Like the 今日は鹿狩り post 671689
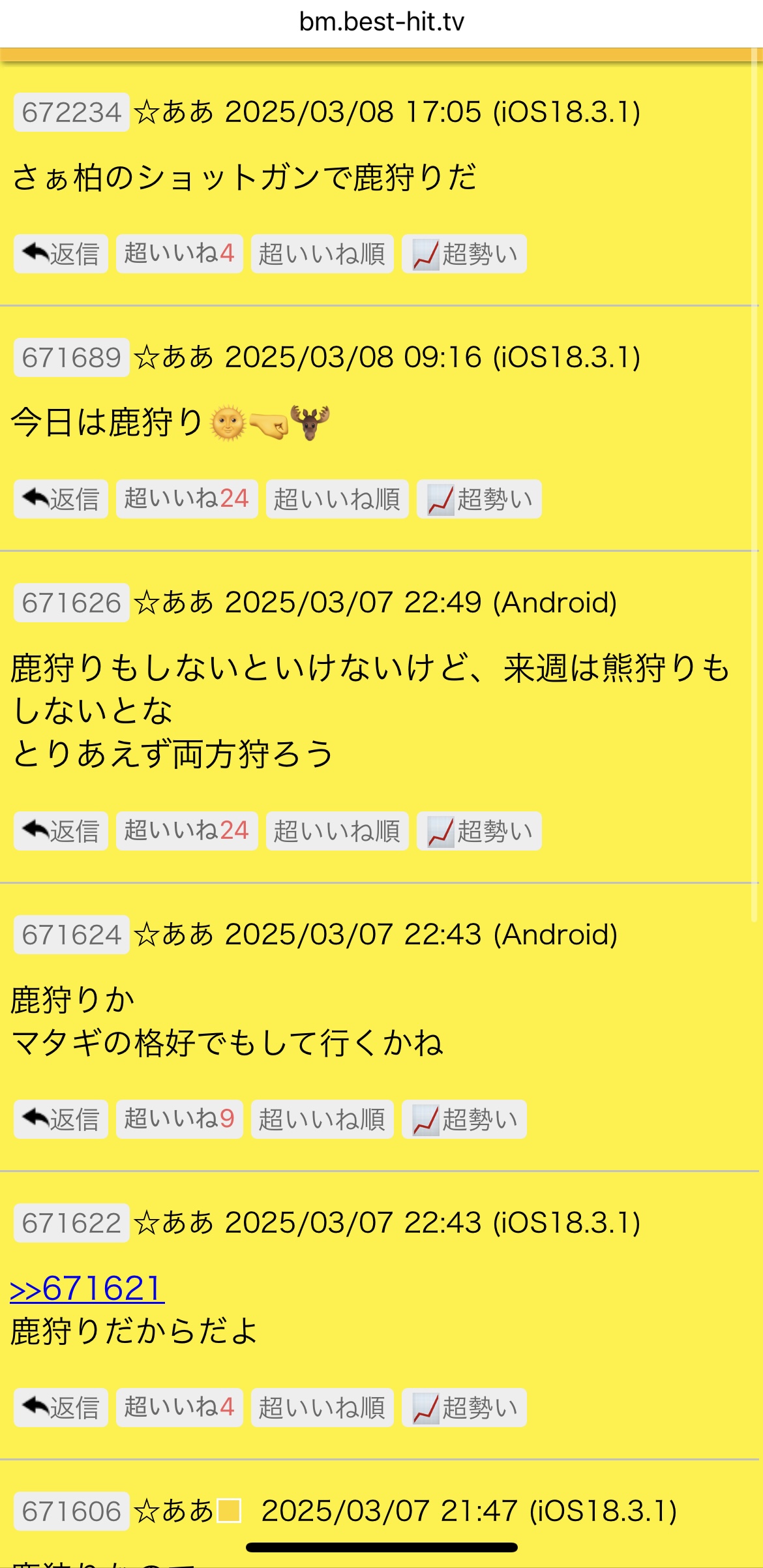This screenshot has width=763, height=1568. coord(187,499)
